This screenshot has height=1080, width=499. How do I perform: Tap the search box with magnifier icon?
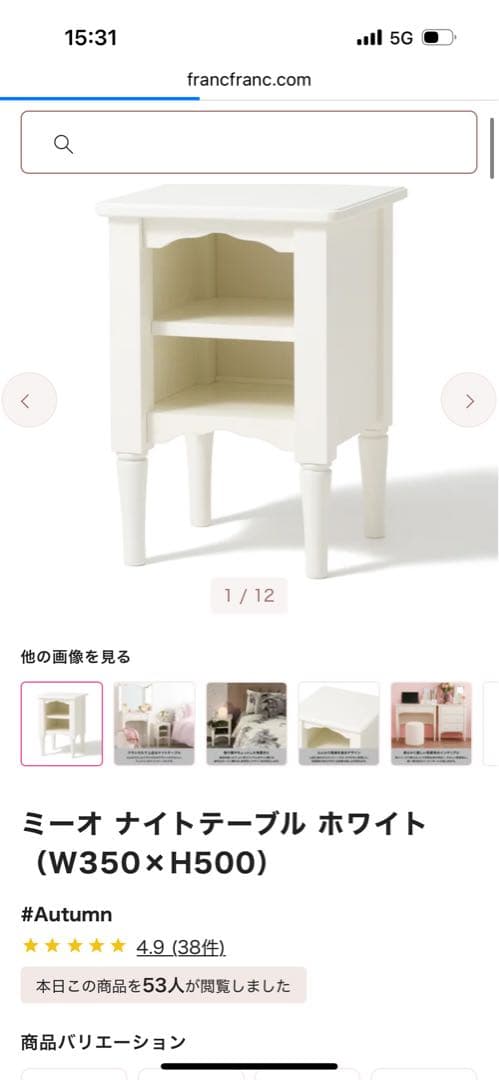(249, 143)
